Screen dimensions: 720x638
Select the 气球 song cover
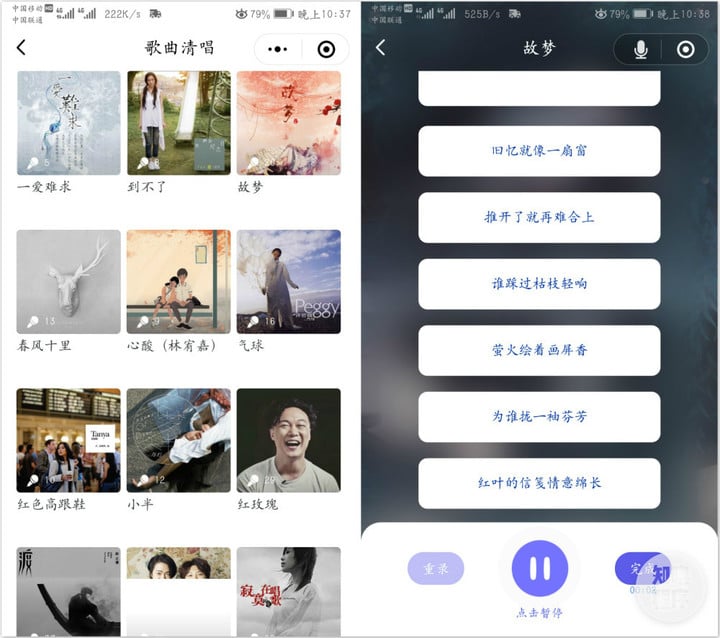pos(288,281)
